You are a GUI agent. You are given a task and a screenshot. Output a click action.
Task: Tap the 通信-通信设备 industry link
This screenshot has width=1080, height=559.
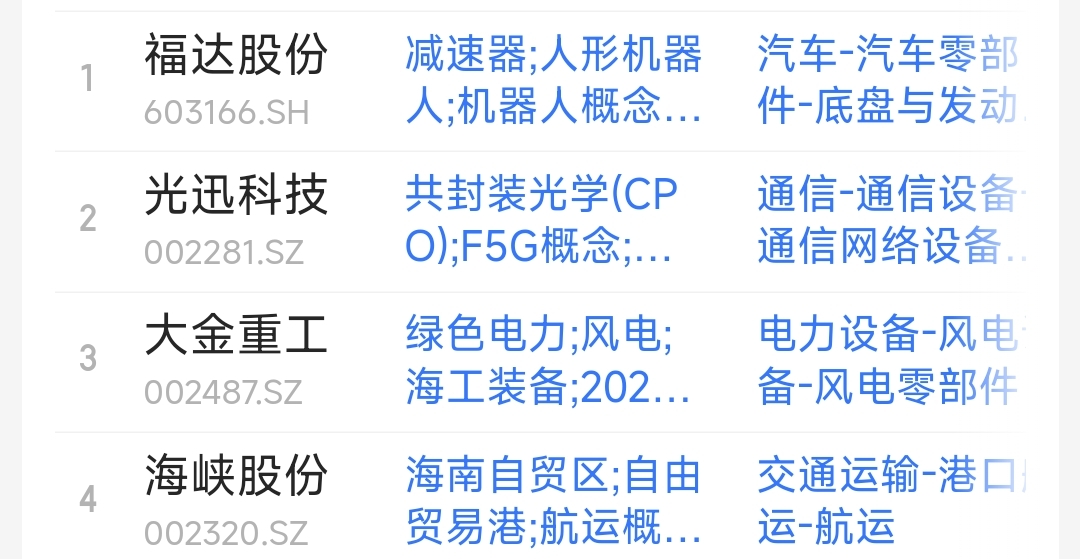[x=887, y=219]
